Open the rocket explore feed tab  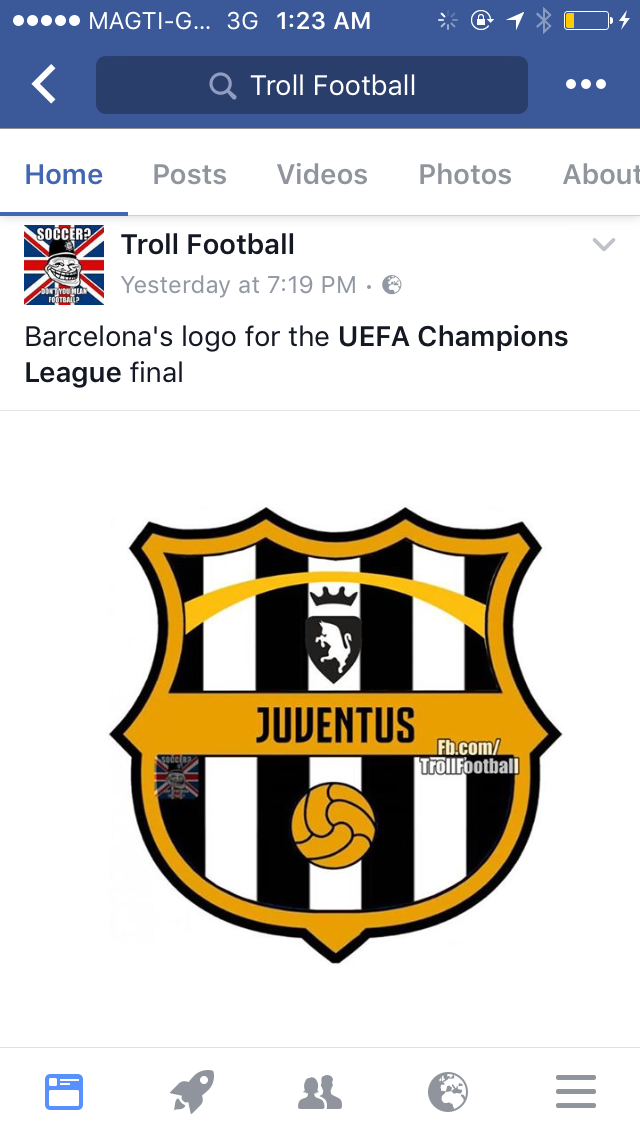click(x=192, y=1091)
